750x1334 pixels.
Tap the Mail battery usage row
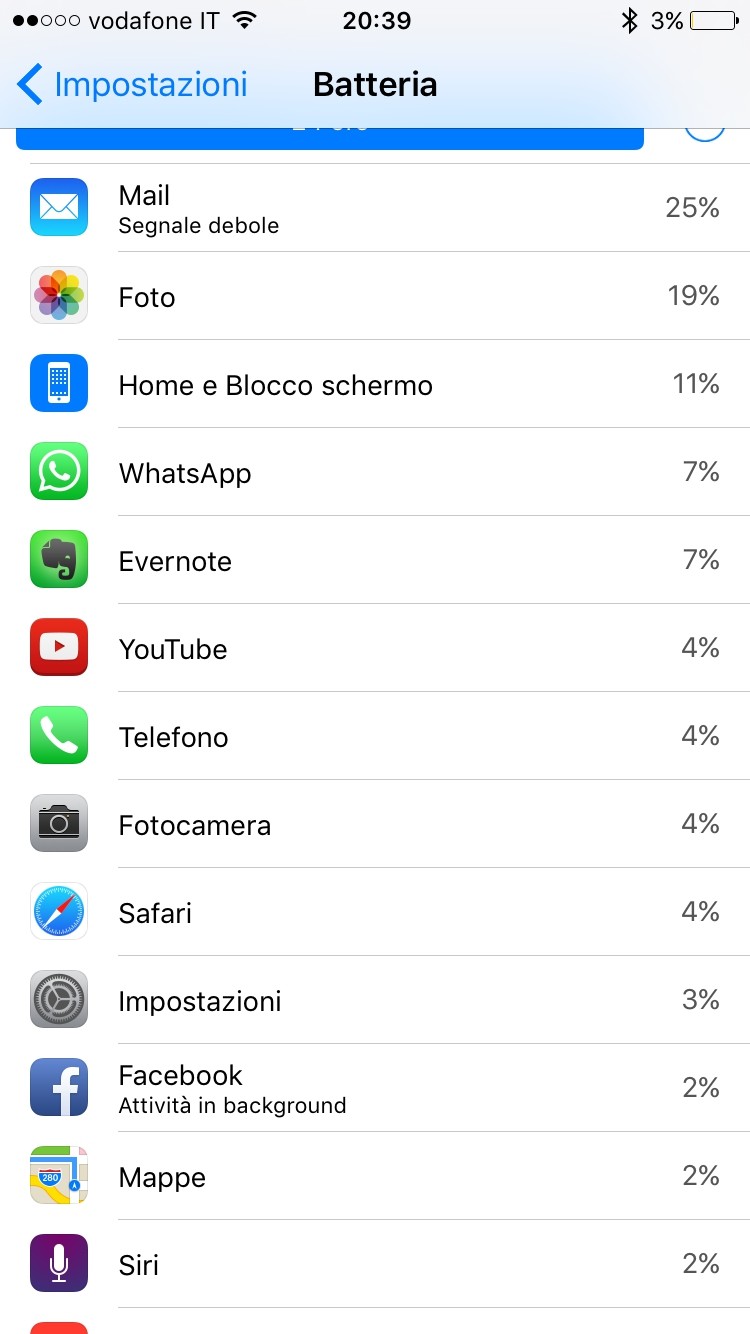point(375,208)
